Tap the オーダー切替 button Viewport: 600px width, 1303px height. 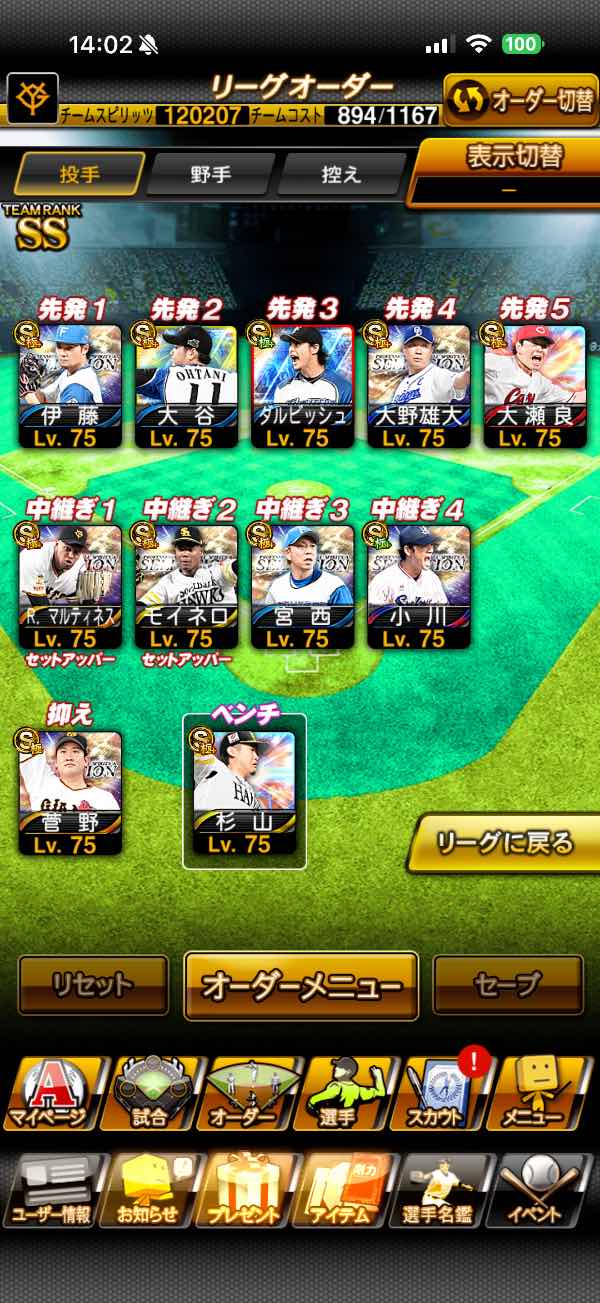pos(520,100)
